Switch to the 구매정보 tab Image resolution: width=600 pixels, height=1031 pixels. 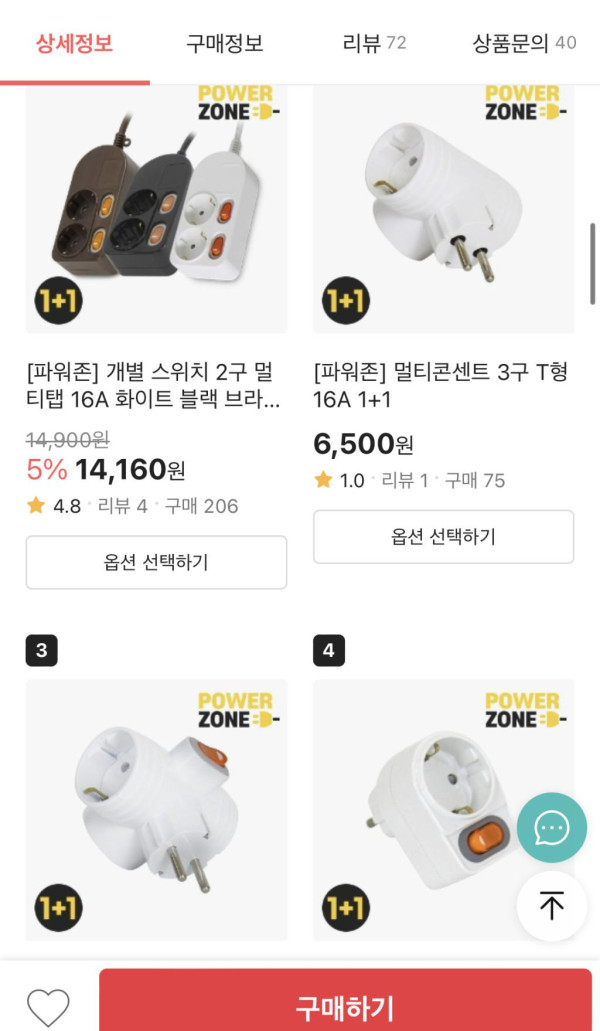[224, 43]
